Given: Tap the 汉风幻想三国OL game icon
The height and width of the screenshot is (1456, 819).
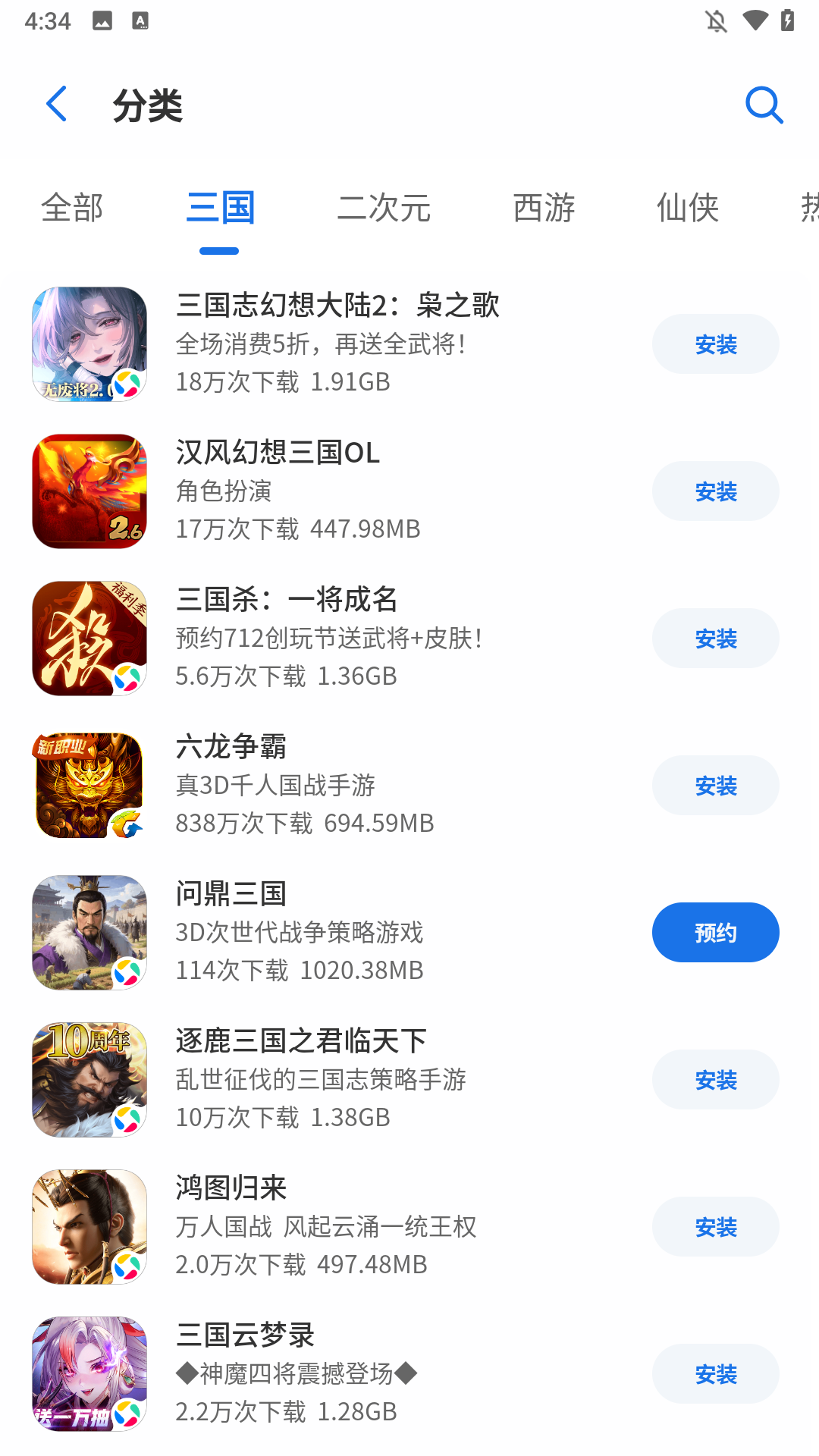Looking at the screenshot, I should tap(89, 491).
